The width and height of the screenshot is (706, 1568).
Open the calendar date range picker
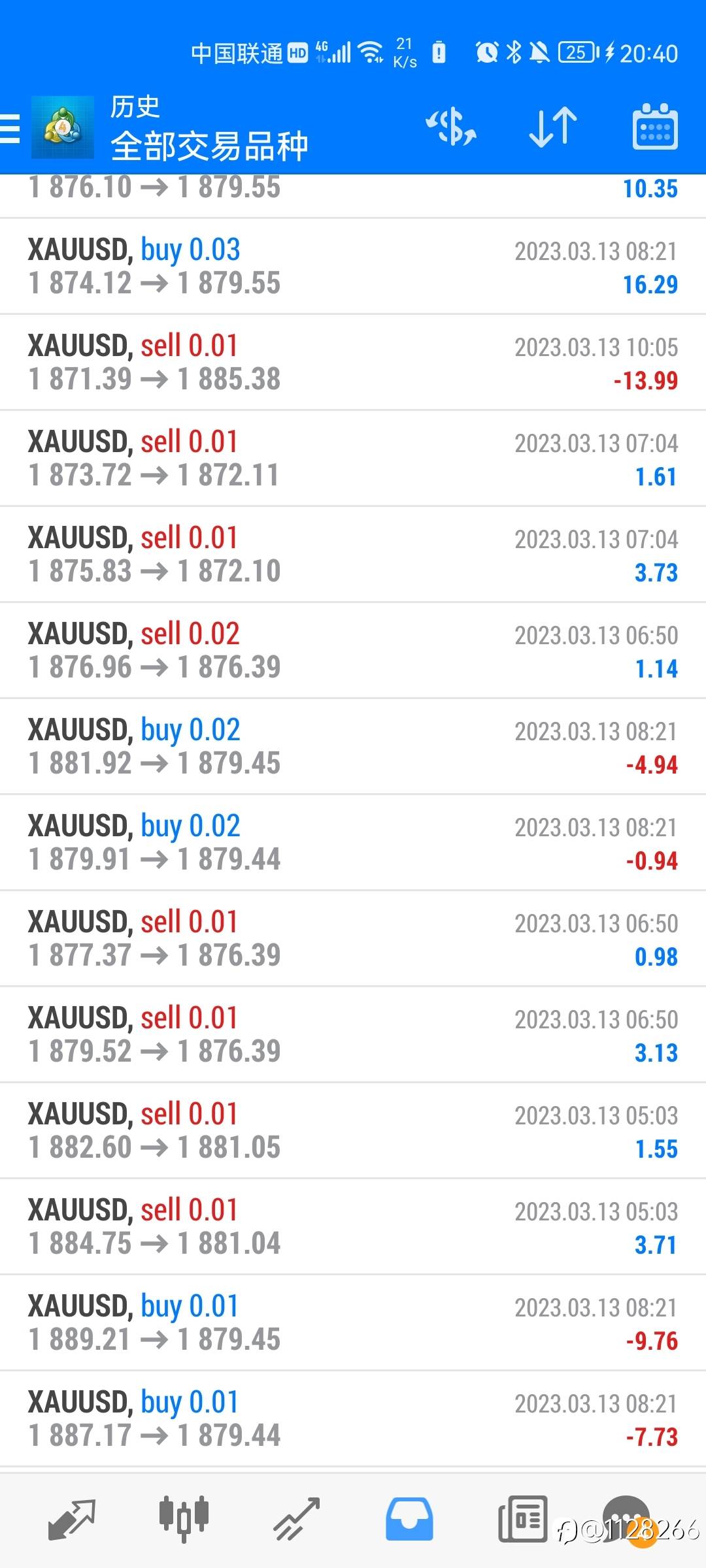click(655, 127)
